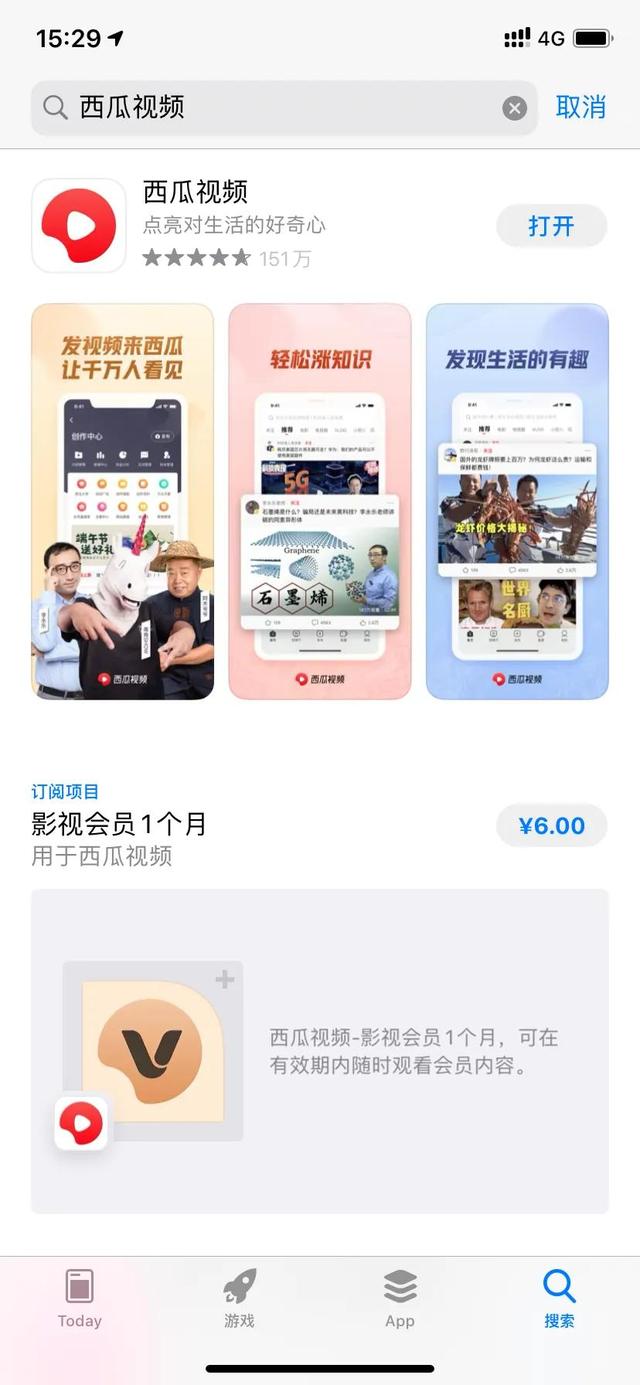The width and height of the screenshot is (640, 1385).
Task: Switch to the 游戏 tab
Action: tap(240, 1298)
